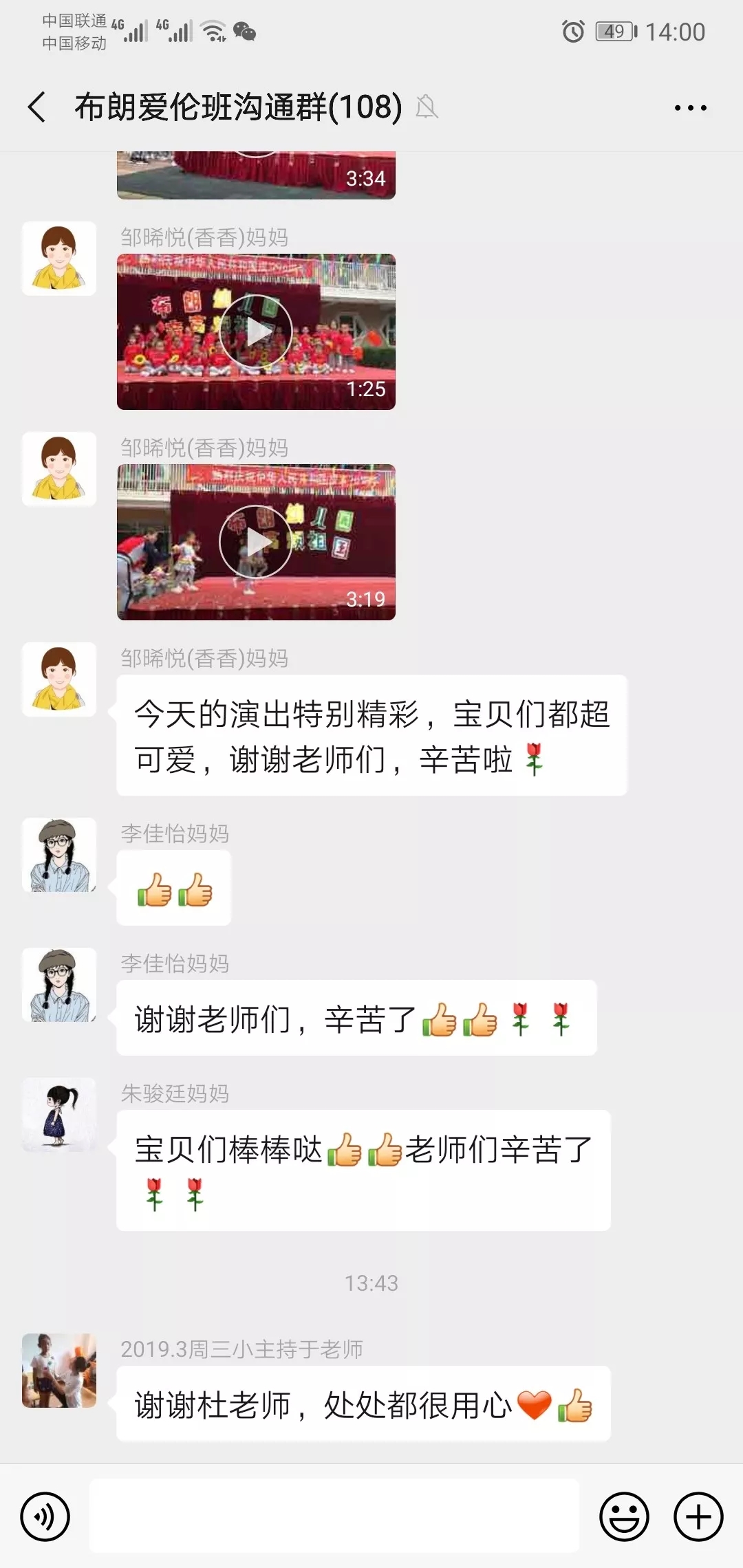Go back from the group chat
Image resolution: width=743 pixels, height=1568 pixels.
pyautogui.click(x=37, y=107)
